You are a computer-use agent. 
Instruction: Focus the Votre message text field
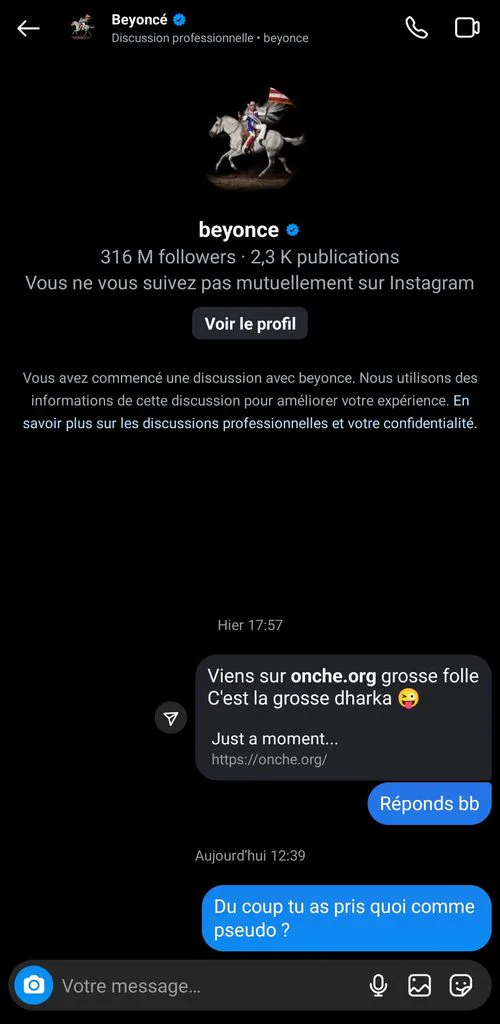coord(209,985)
